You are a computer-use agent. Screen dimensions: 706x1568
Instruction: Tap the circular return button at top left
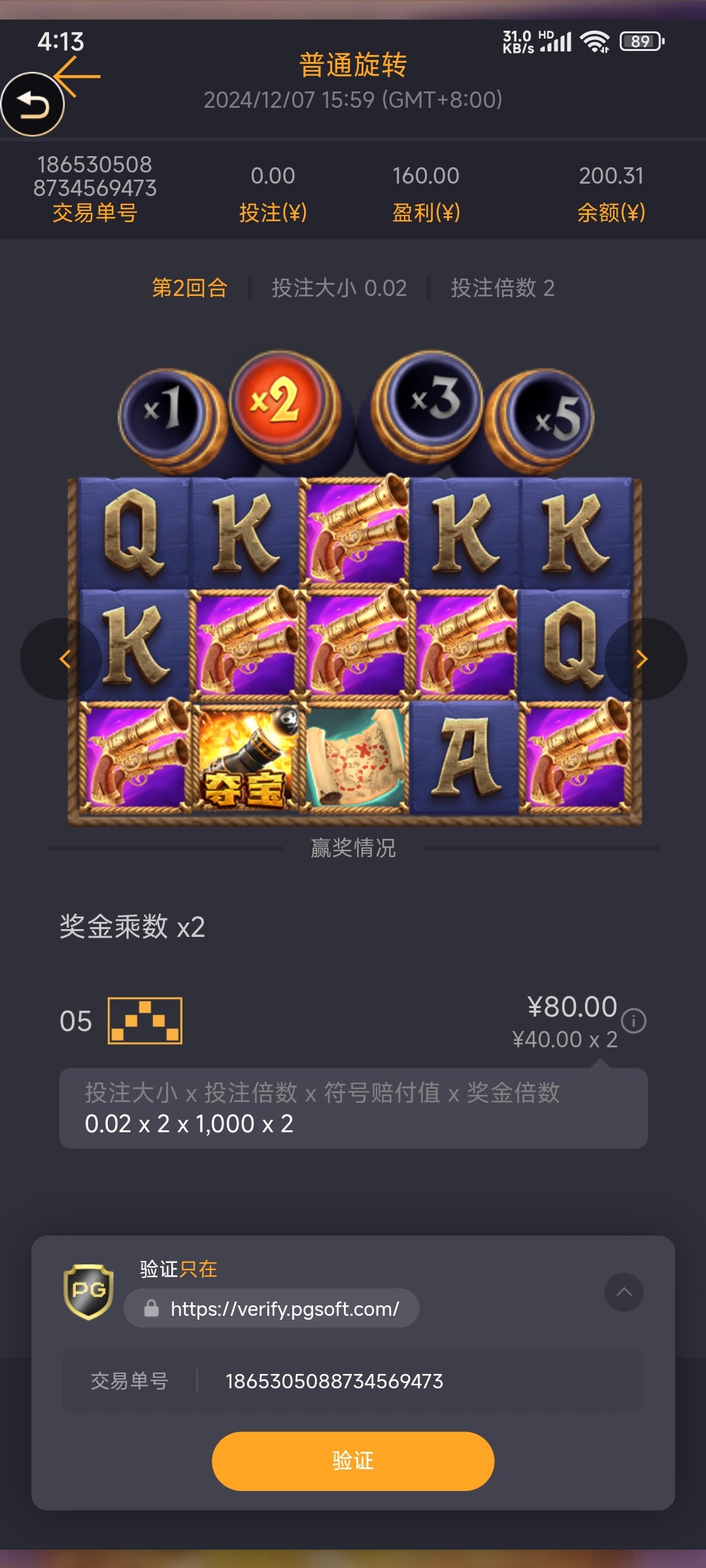tap(32, 105)
